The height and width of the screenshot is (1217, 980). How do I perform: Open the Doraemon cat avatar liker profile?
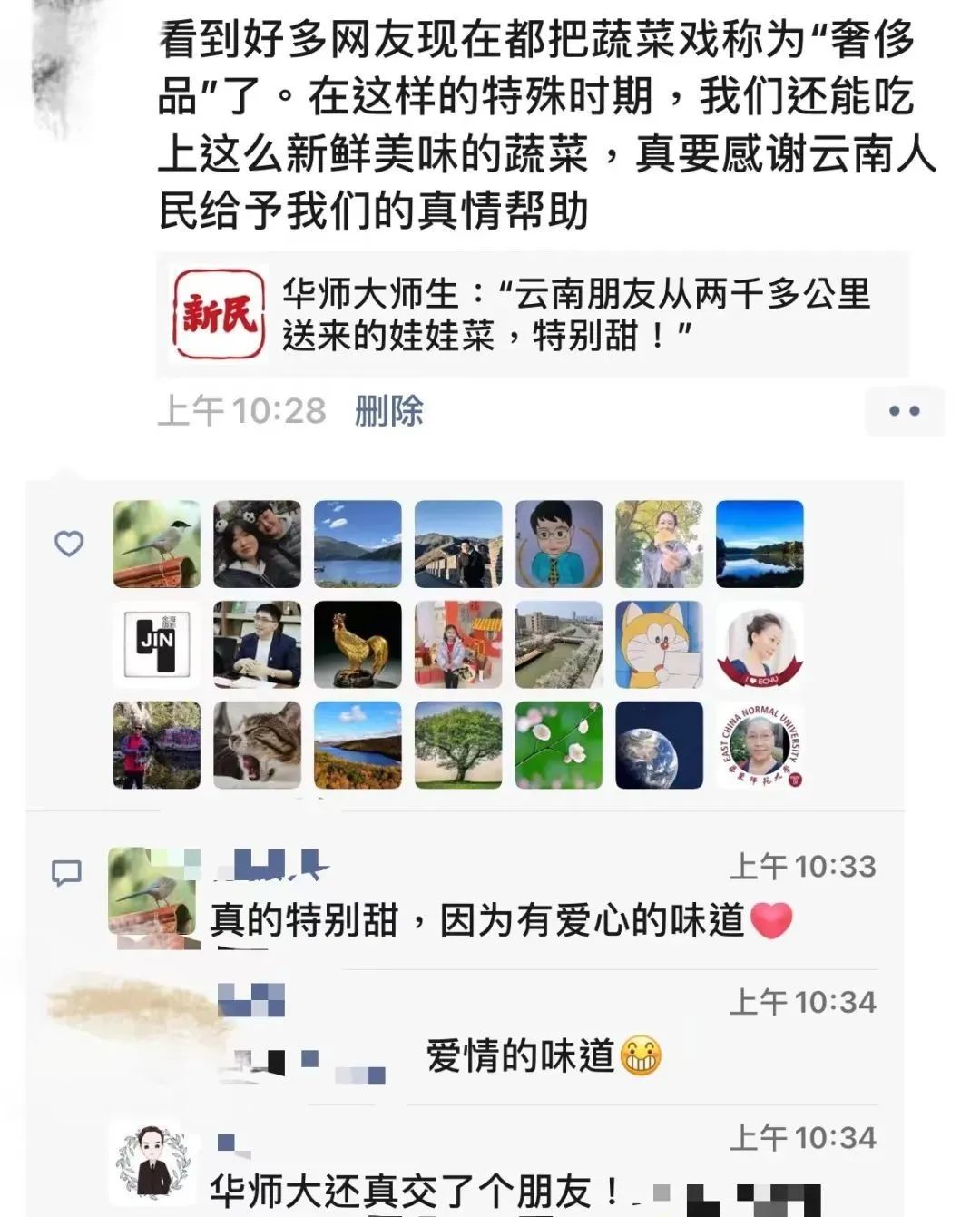(x=659, y=644)
